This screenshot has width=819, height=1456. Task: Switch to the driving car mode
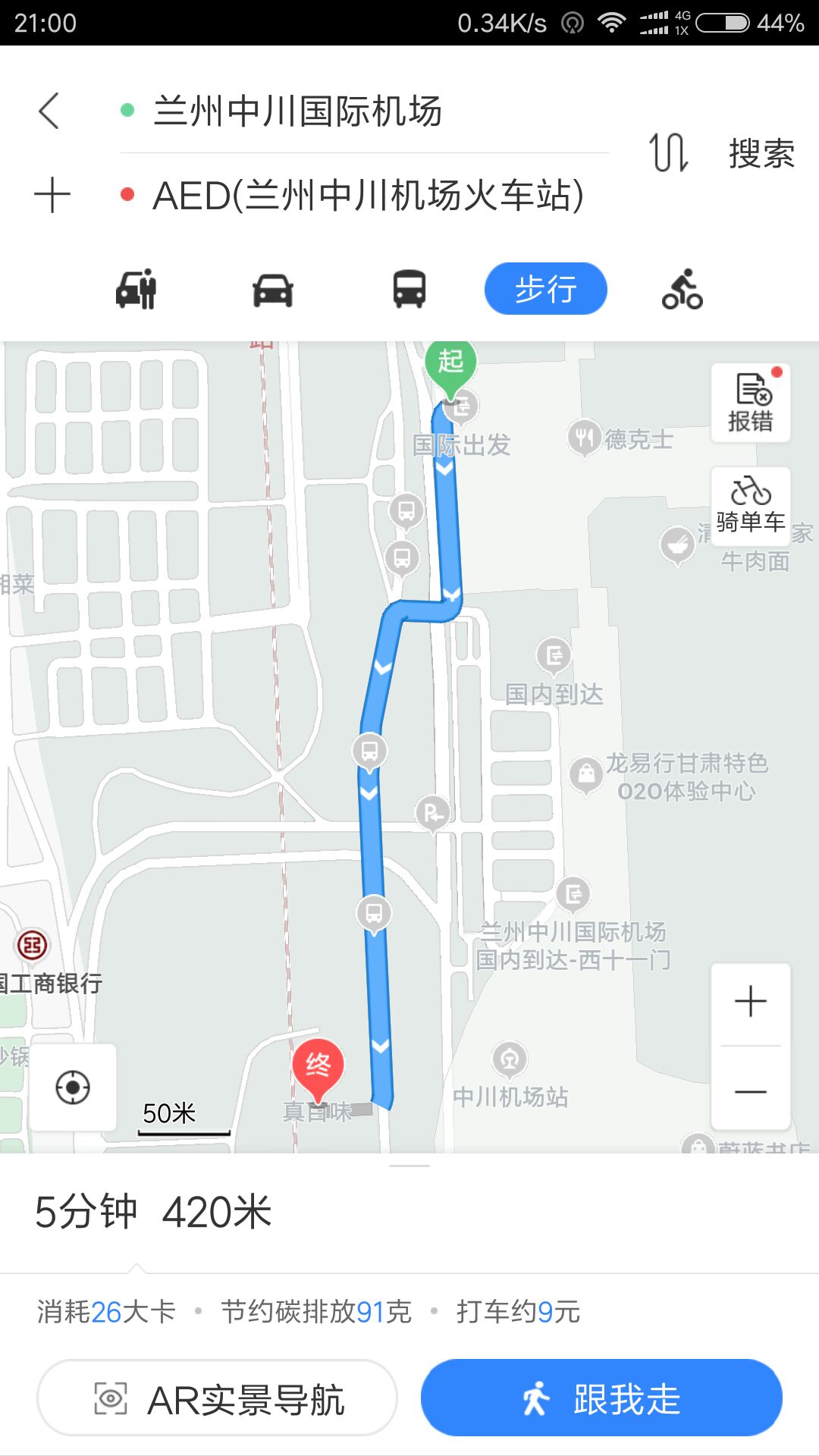(273, 290)
